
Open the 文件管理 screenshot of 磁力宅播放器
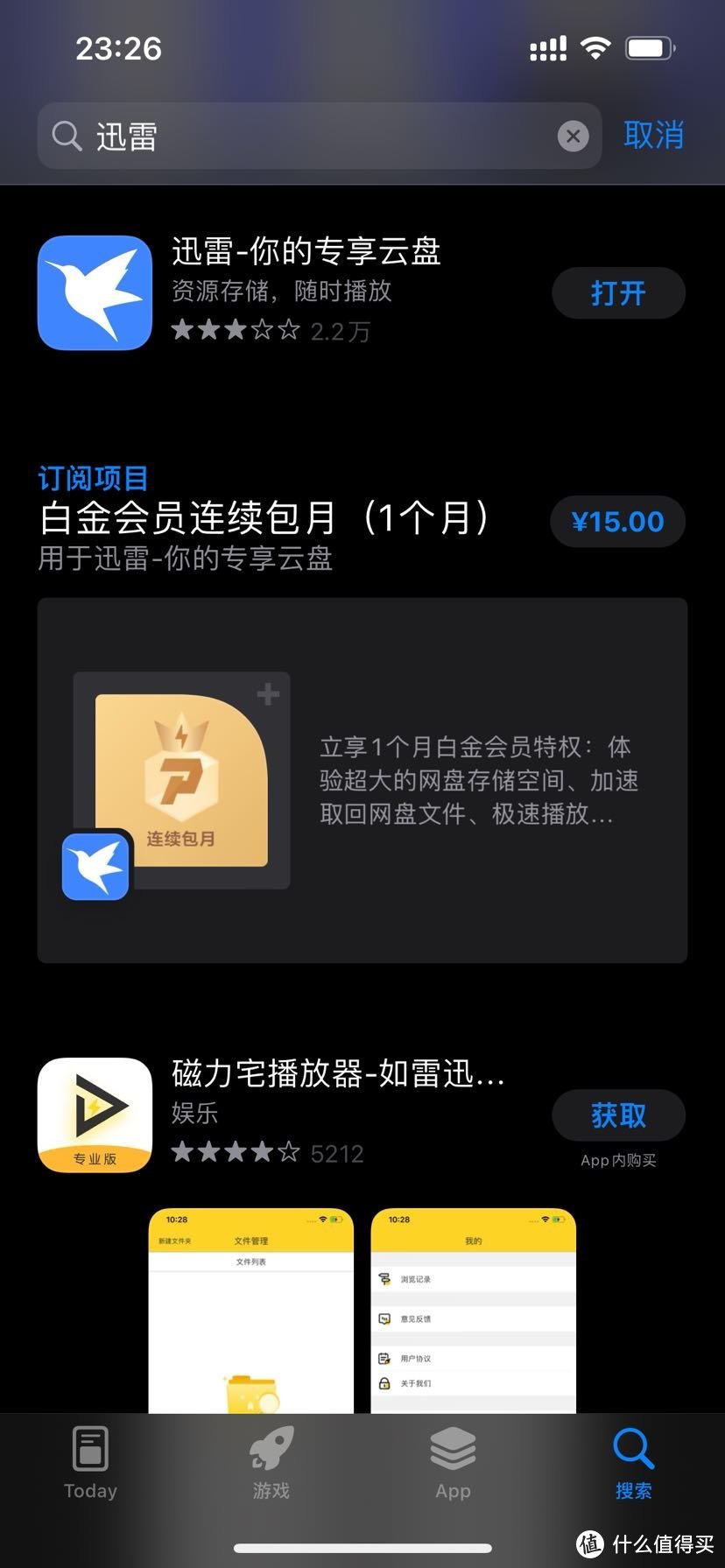(251, 1310)
